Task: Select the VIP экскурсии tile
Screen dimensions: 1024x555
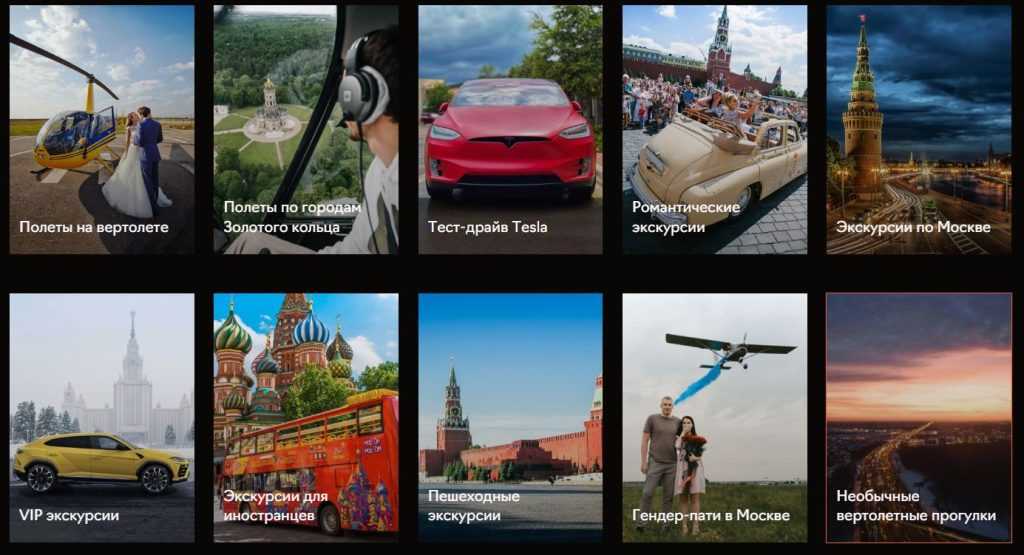Action: [102, 417]
